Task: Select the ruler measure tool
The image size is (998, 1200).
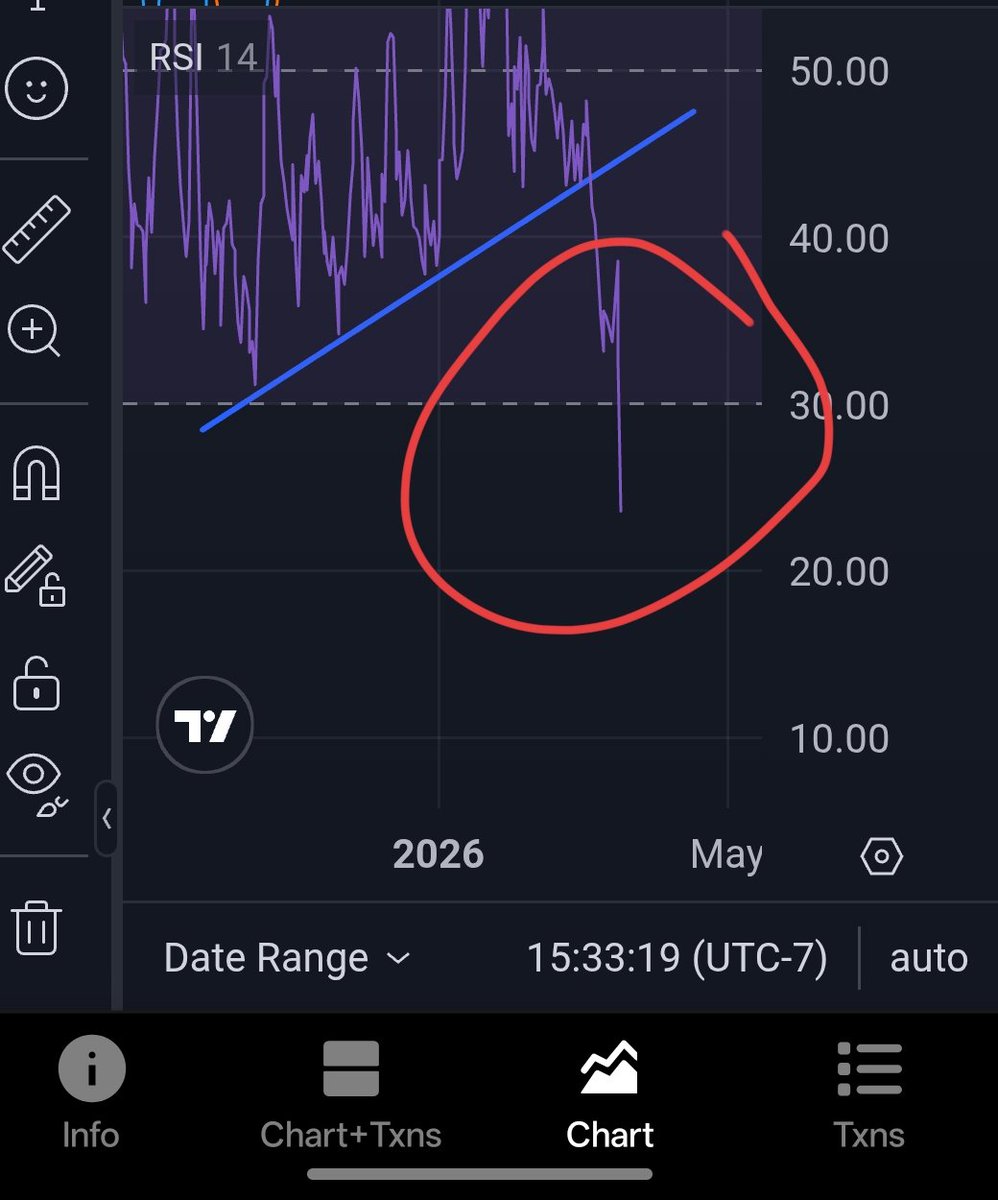Action: [x=37, y=230]
